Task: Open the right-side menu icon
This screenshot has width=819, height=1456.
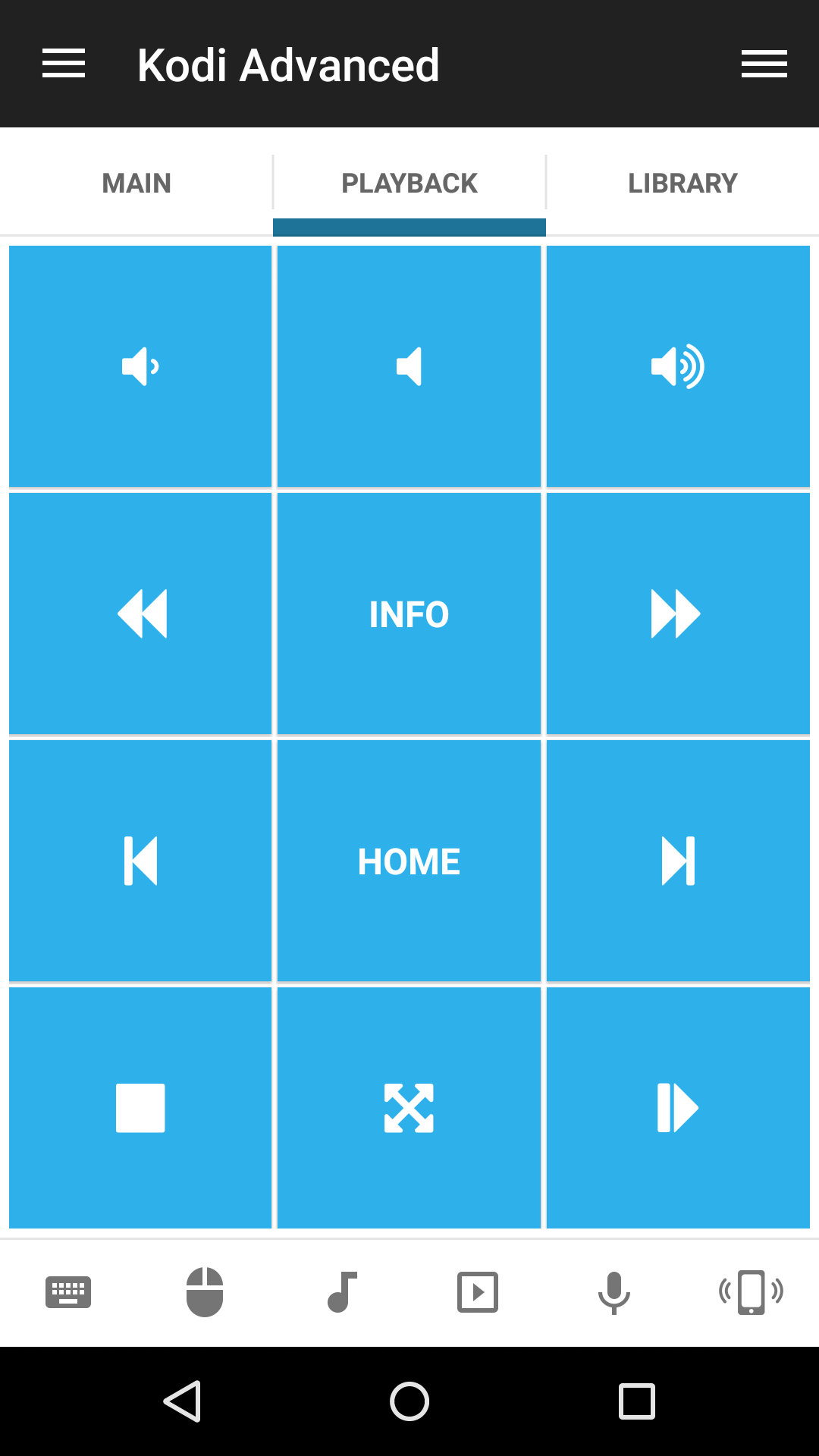Action: click(764, 64)
